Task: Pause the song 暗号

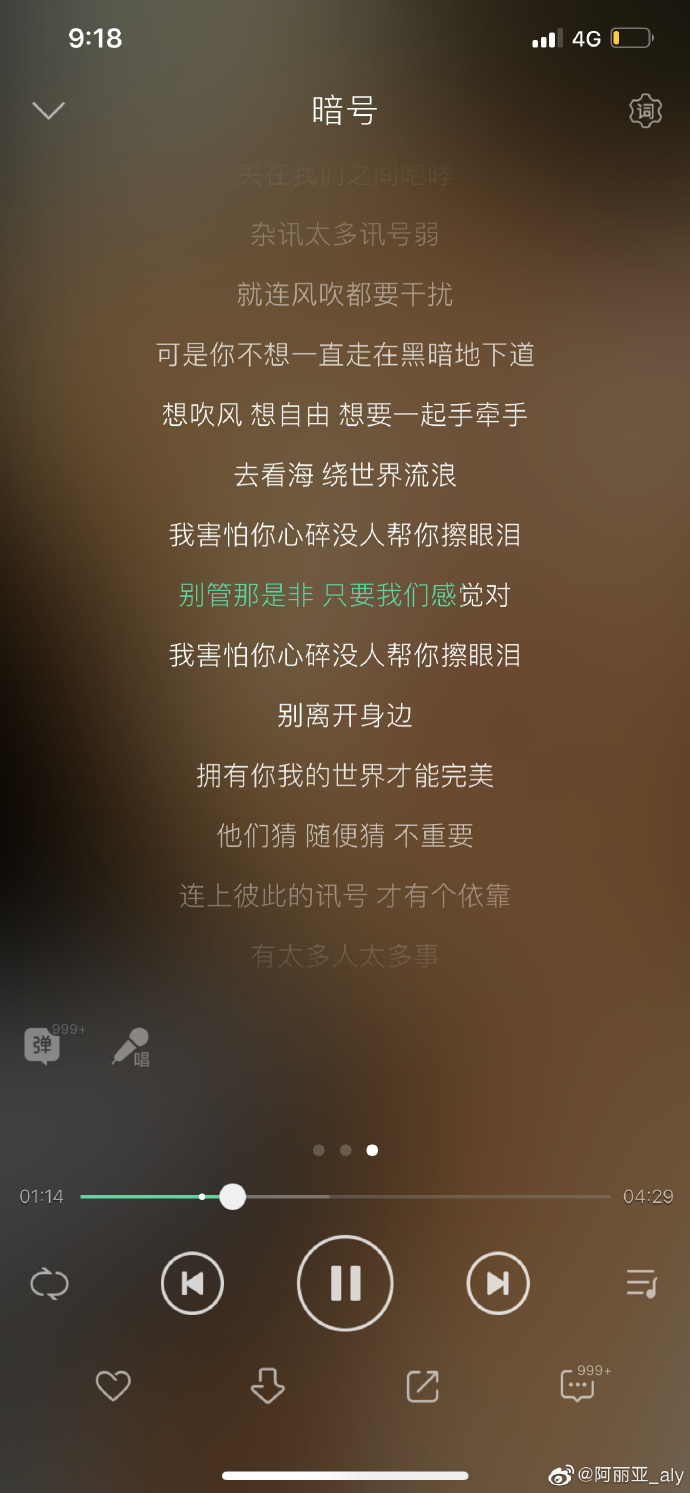Action: click(345, 1283)
